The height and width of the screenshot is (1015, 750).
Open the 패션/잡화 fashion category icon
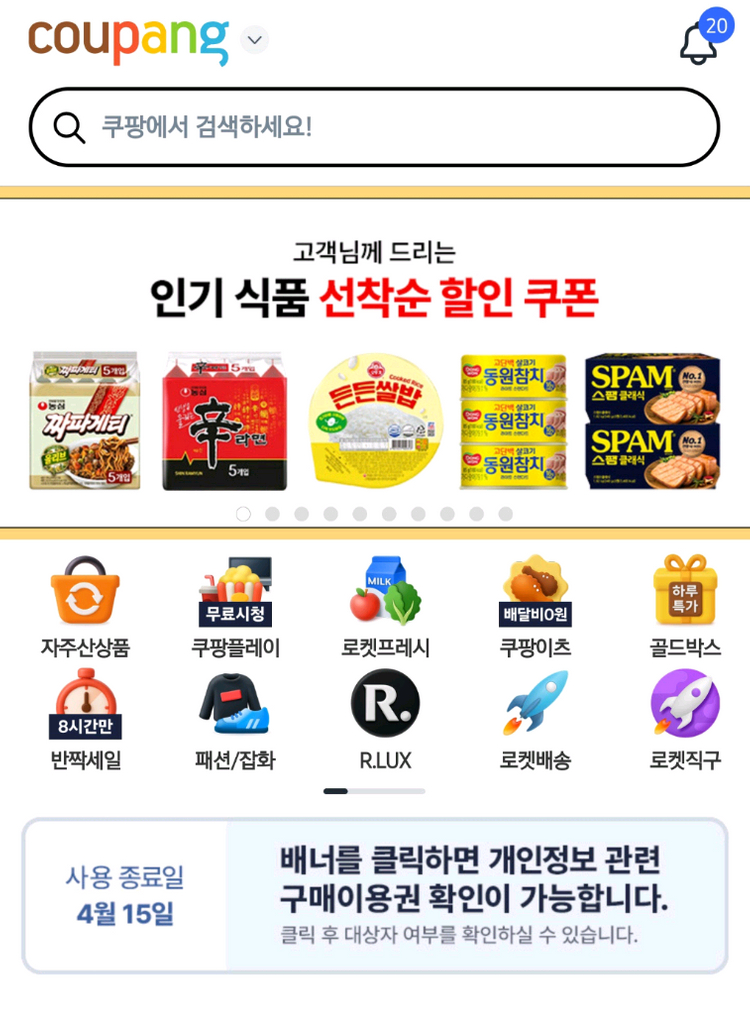click(x=234, y=705)
